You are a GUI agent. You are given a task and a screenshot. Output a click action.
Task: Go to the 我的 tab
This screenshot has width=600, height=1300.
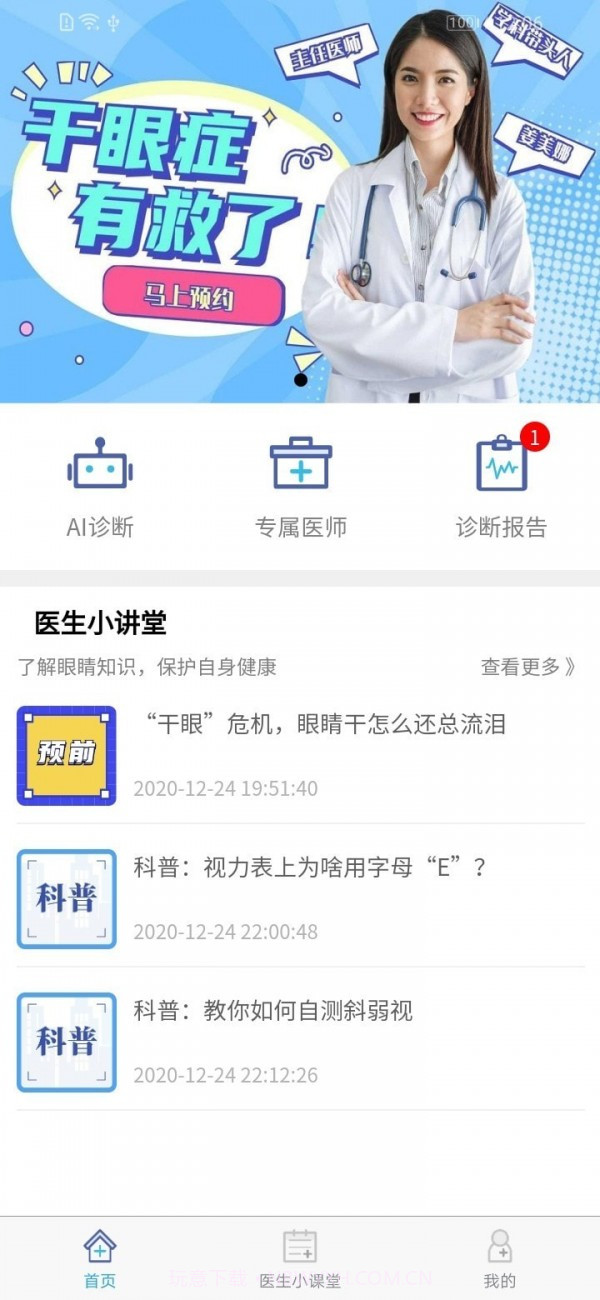tap(499, 1259)
